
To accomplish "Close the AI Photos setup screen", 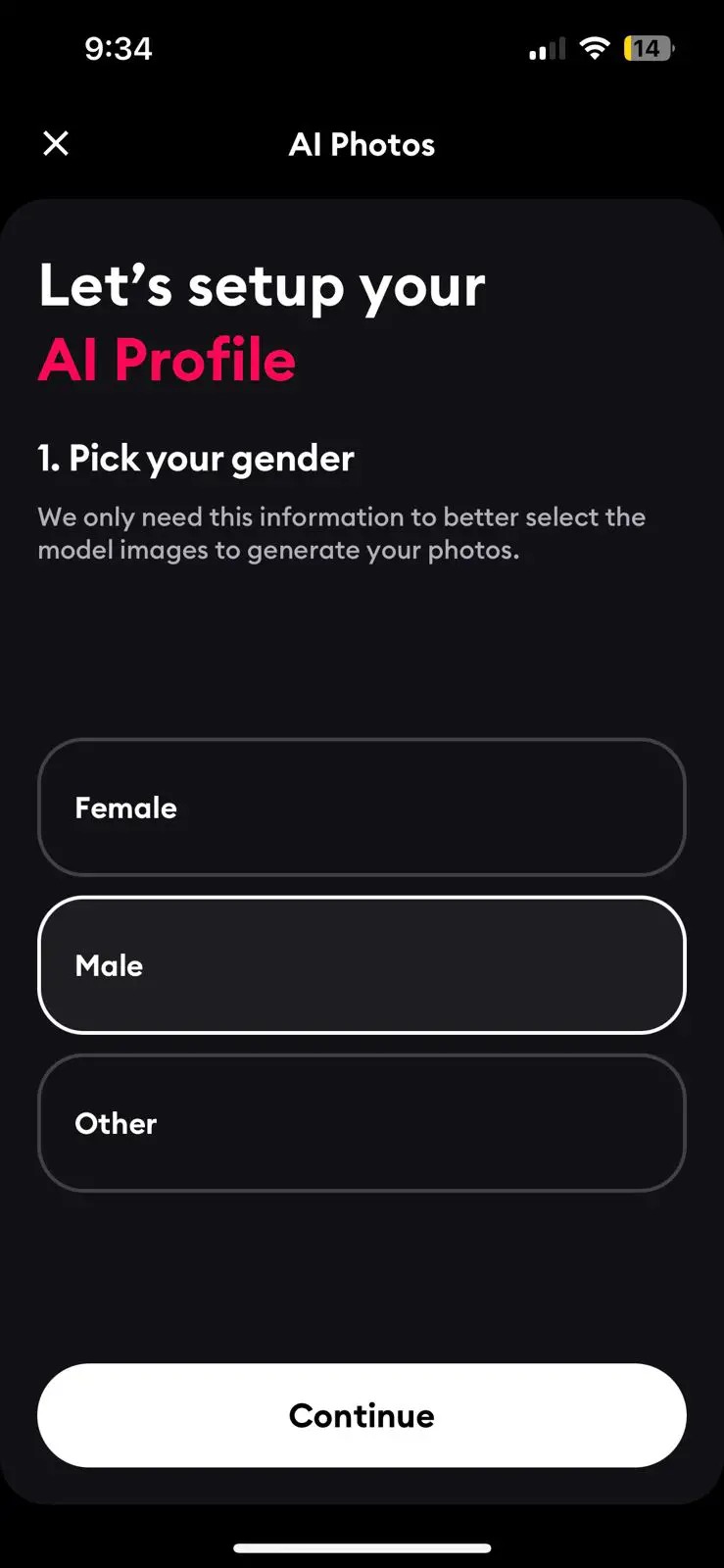I will click(56, 143).
